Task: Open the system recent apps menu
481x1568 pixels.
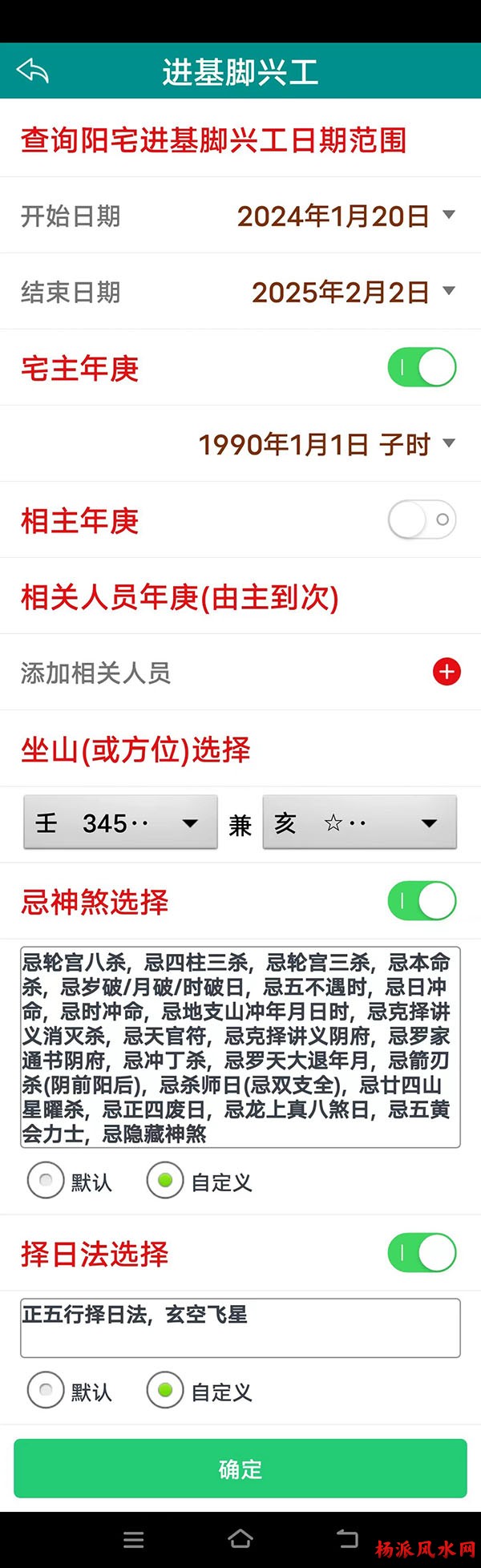Action: pyautogui.click(x=134, y=1539)
